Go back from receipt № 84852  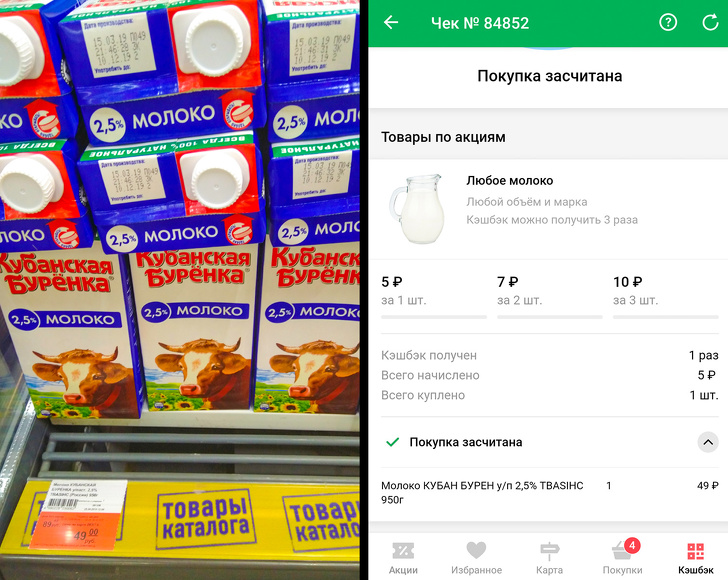click(x=391, y=23)
